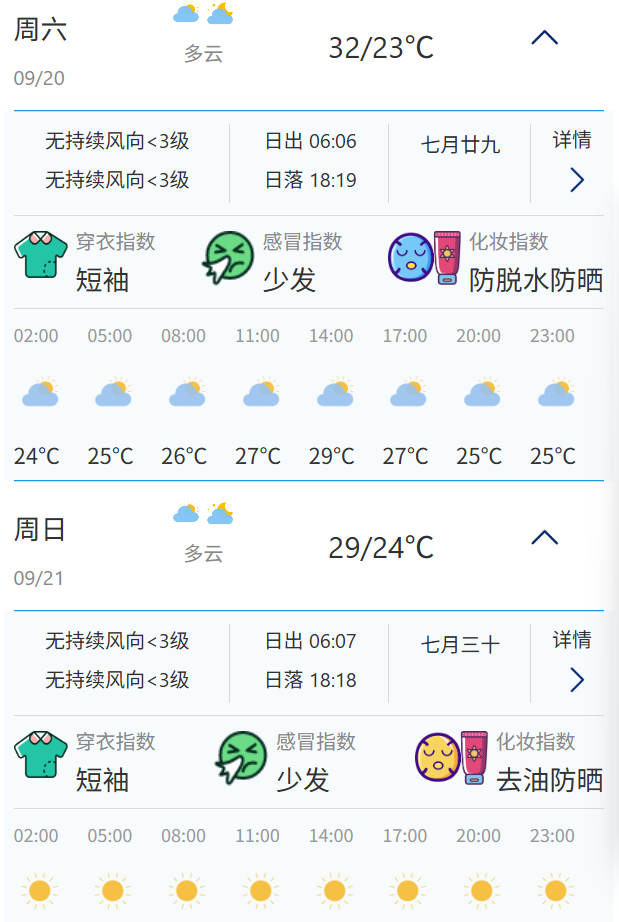Open 详情 for 周日 09/21
619x922 pixels.
[574, 662]
